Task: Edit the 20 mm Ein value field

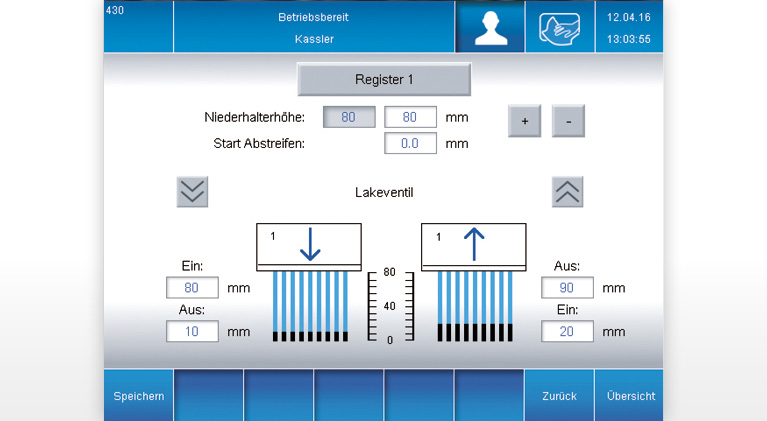Action: click(567, 331)
